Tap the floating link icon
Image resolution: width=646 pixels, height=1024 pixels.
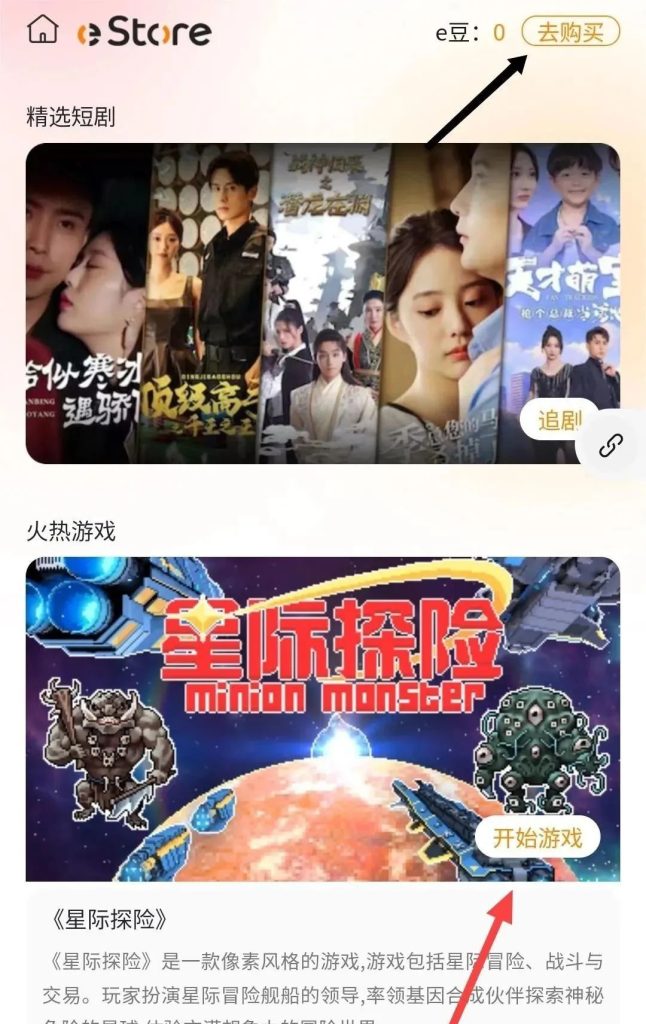[x=611, y=446]
